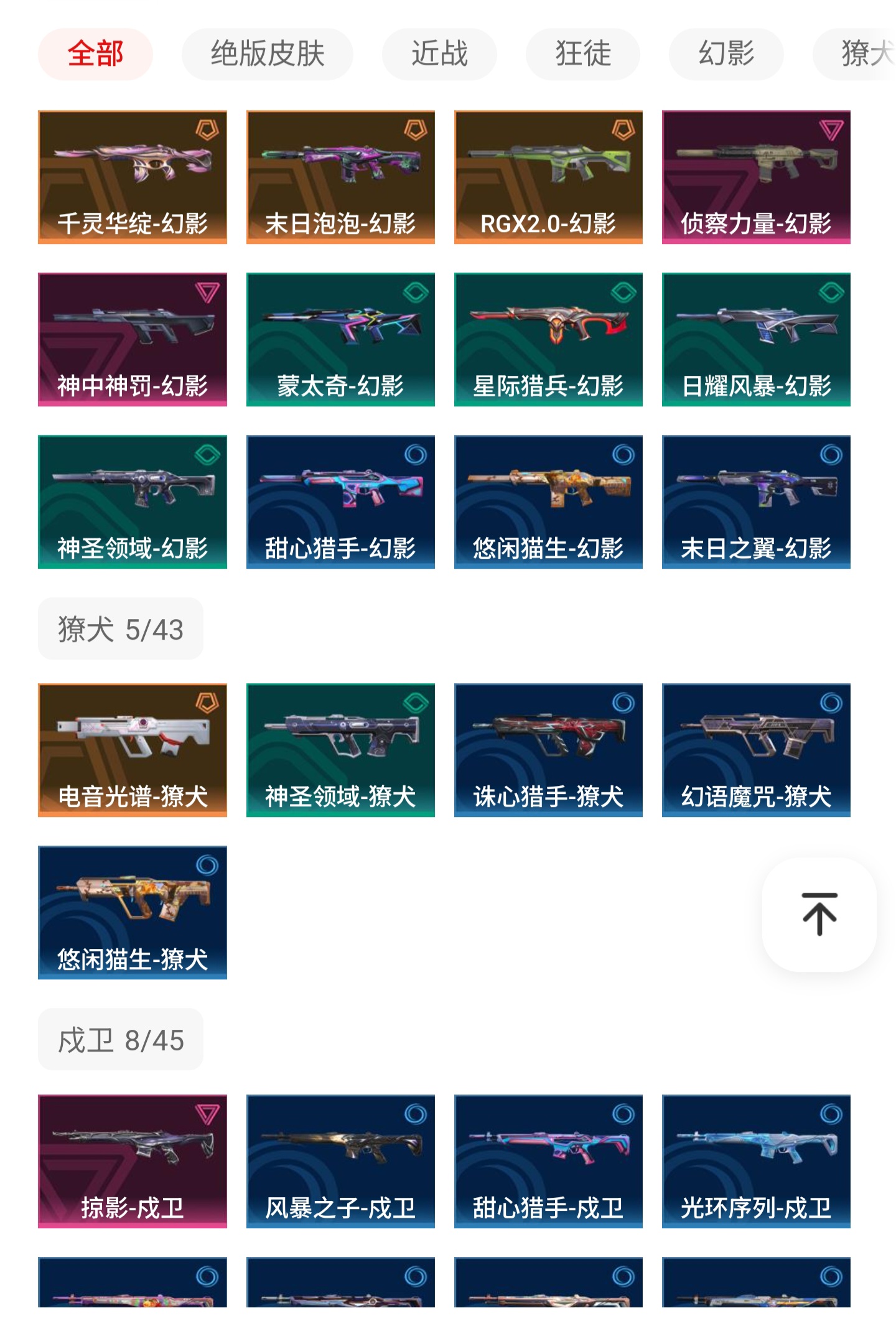
Task: Open the 掠影-戍卫 skin card
Action: [x=133, y=1161]
